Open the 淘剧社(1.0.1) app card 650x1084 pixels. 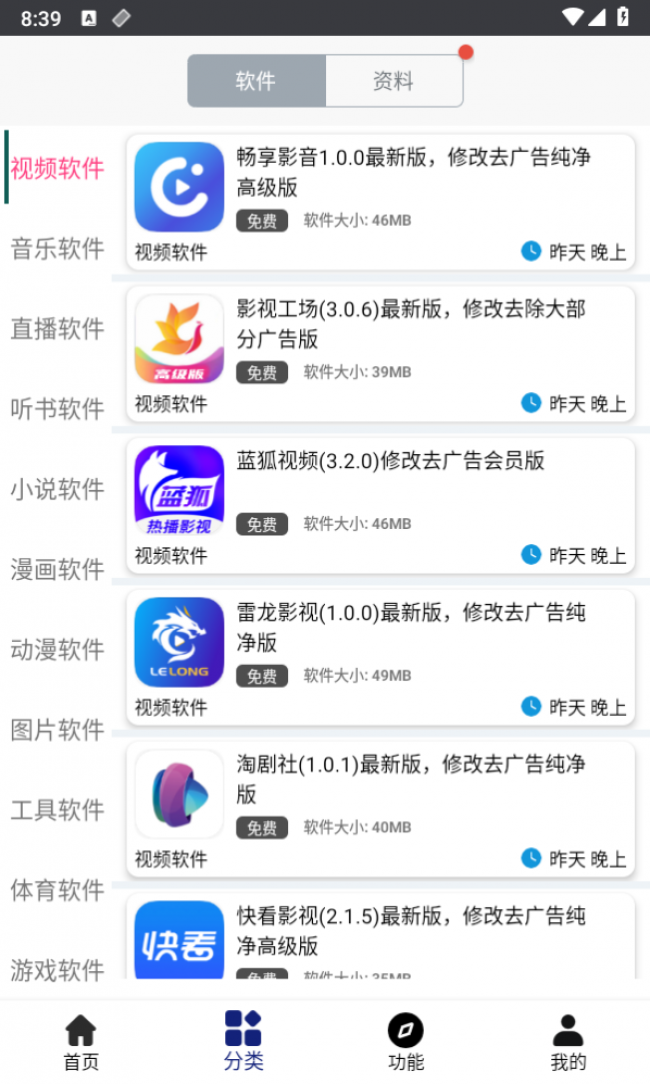click(380, 809)
